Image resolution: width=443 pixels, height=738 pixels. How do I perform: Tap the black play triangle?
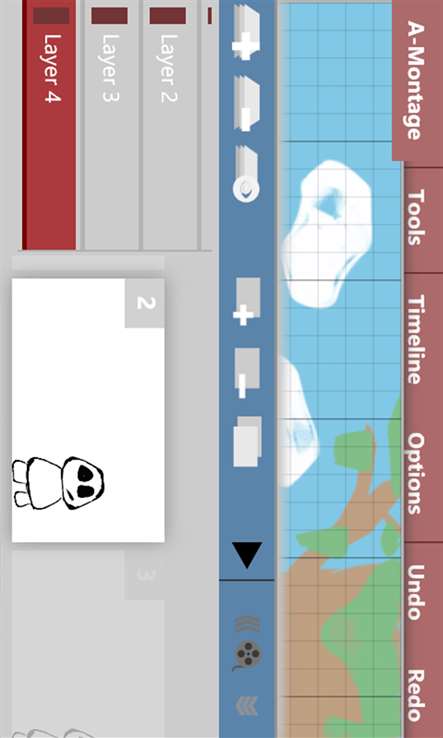tap(247, 555)
